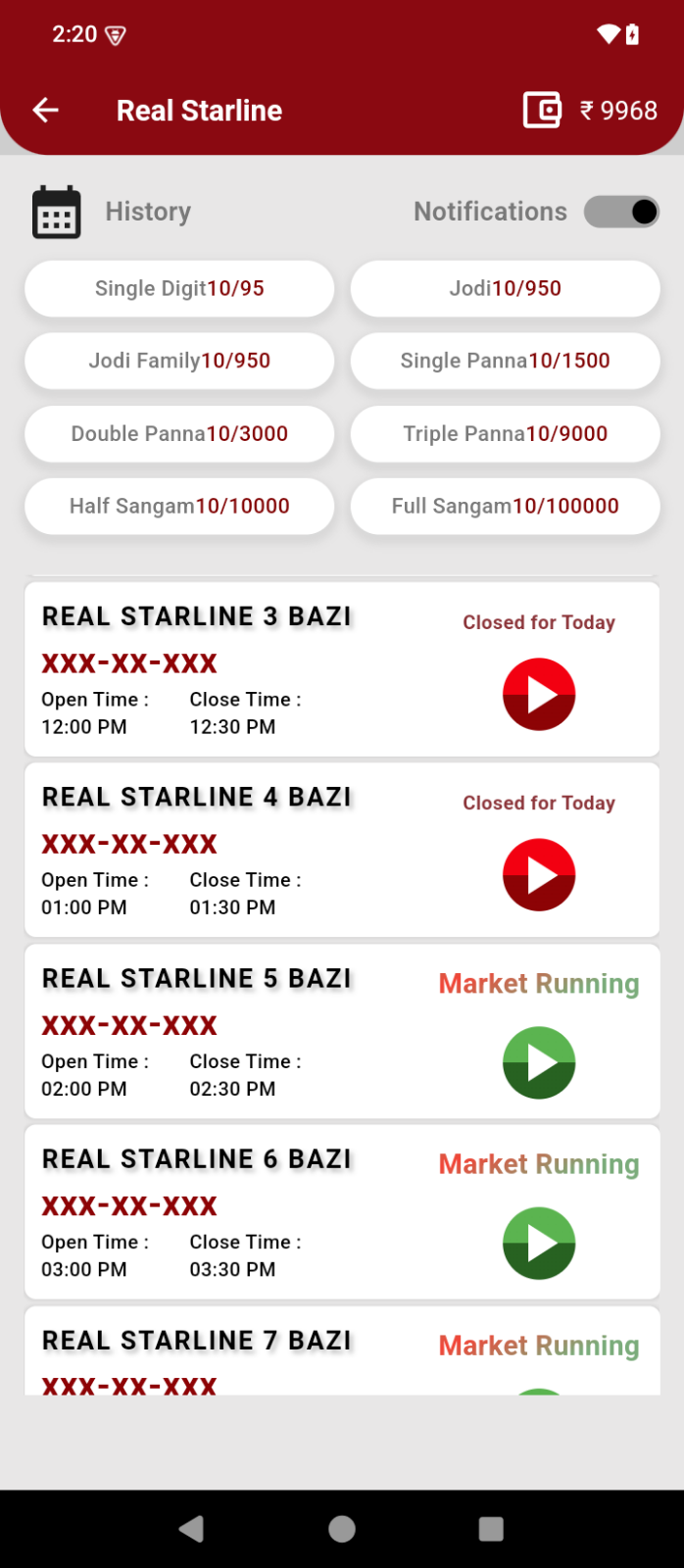
Task: Pick the Triple Panna 10/9000 chip
Action: [x=505, y=434]
